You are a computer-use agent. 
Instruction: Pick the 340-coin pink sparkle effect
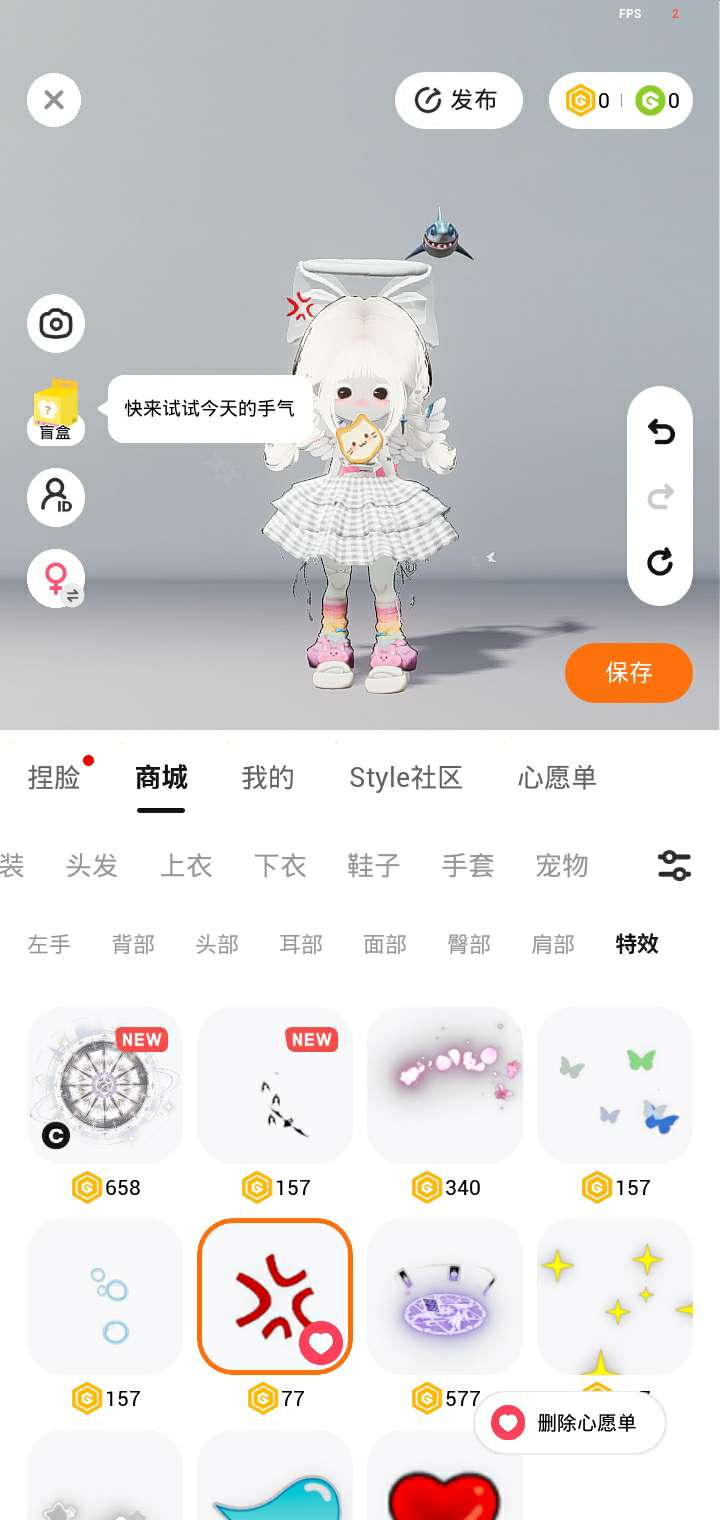tap(445, 1085)
